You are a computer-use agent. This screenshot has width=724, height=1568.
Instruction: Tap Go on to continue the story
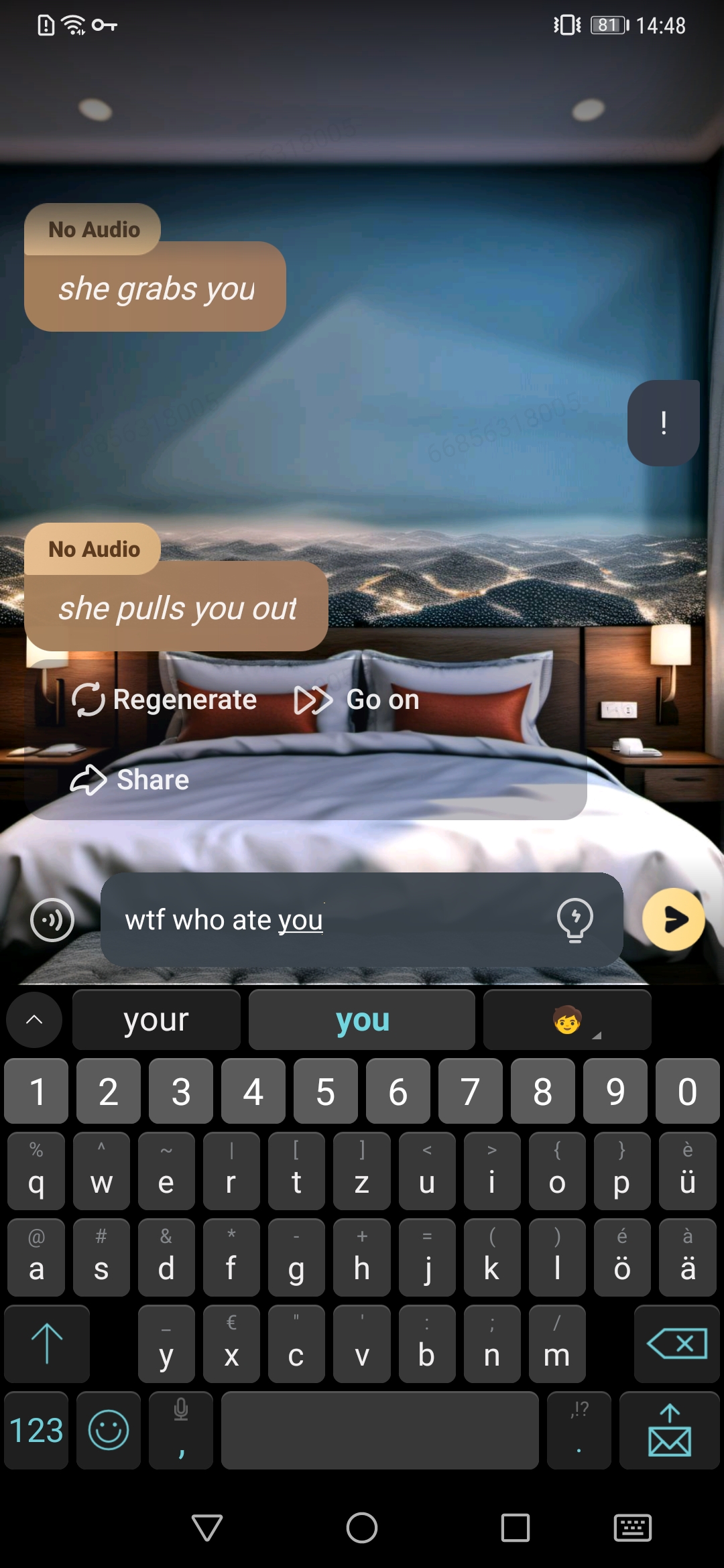click(357, 700)
